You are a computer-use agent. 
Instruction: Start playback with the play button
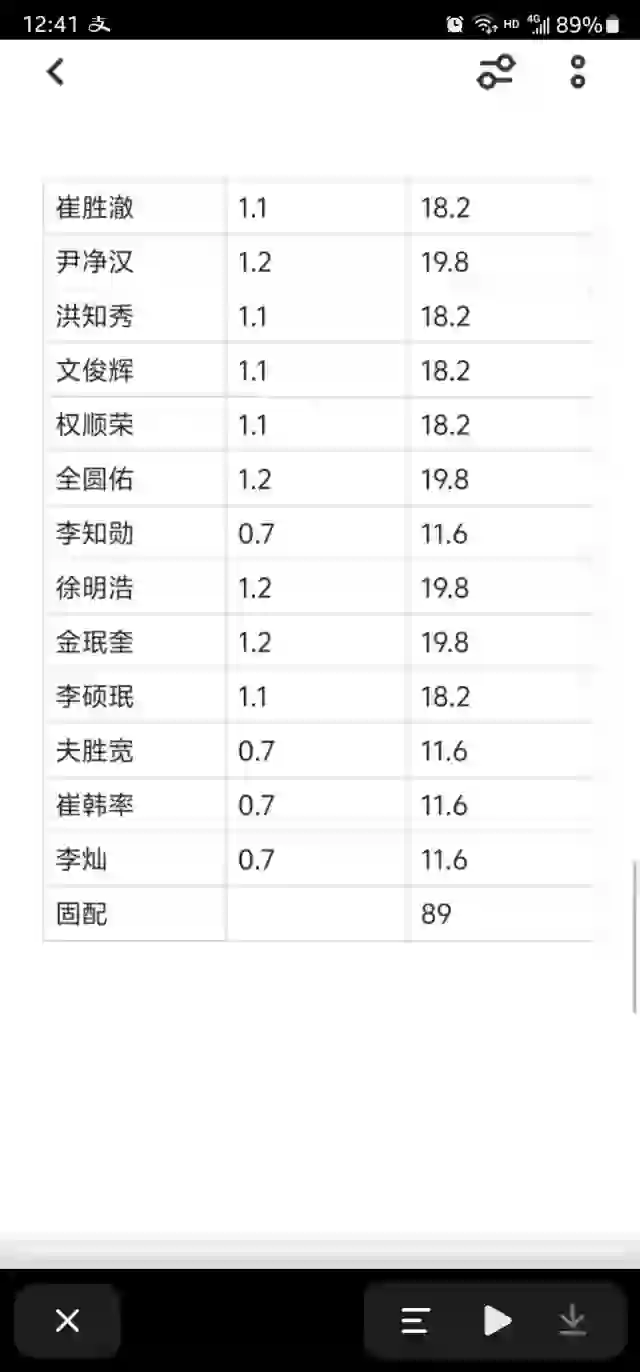click(x=497, y=1321)
